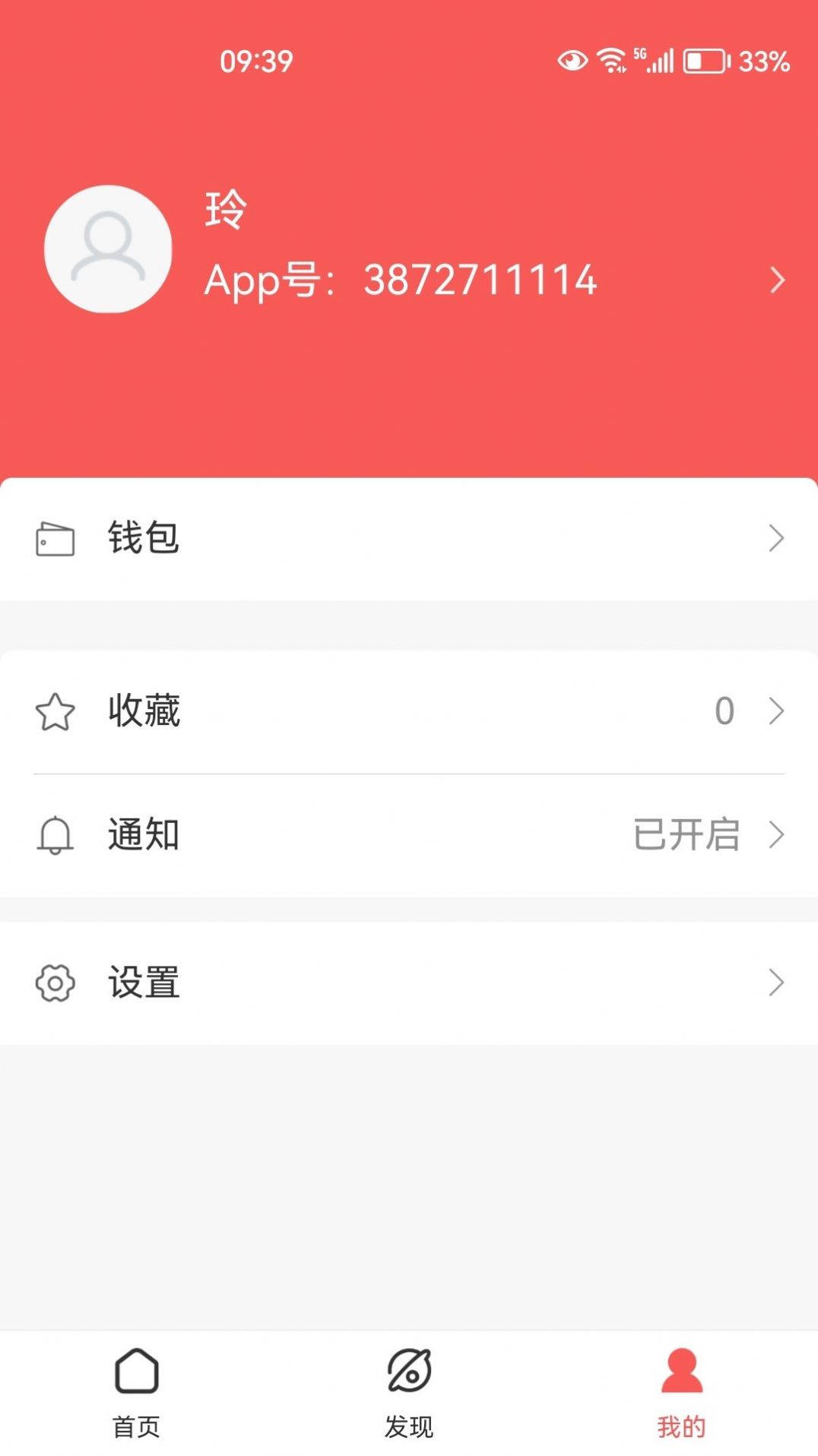Image resolution: width=818 pixels, height=1456 pixels.
Task: Switch to the 首页 home tab
Action: [136, 1392]
